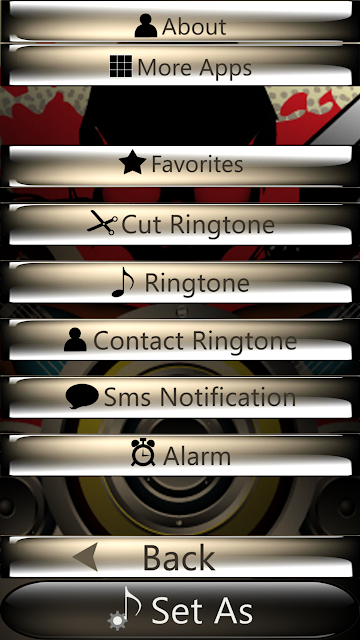Set as Sms Notification
The height and width of the screenshot is (640, 360).
[180, 398]
